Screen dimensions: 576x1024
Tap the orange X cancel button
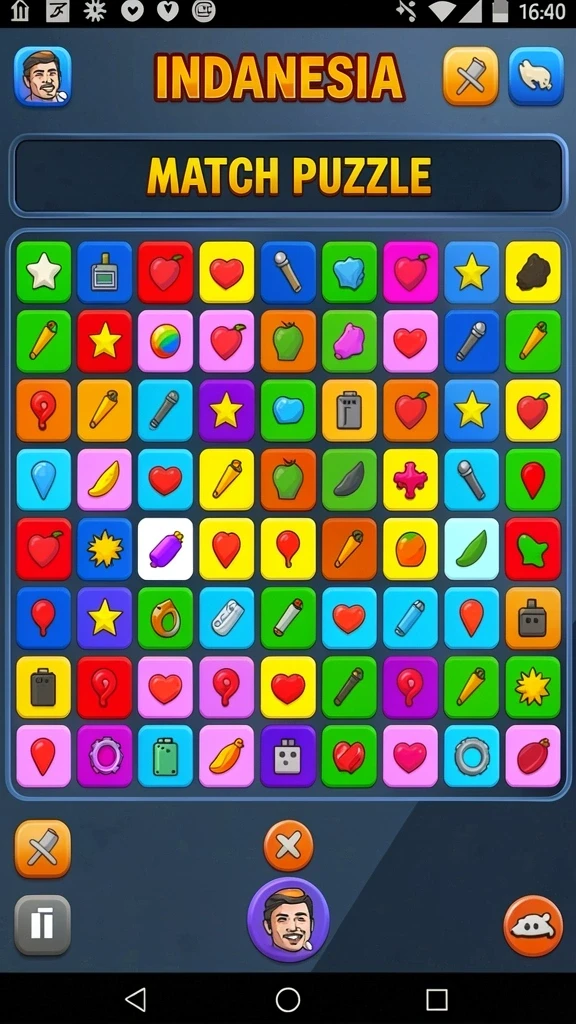pyautogui.click(x=288, y=846)
